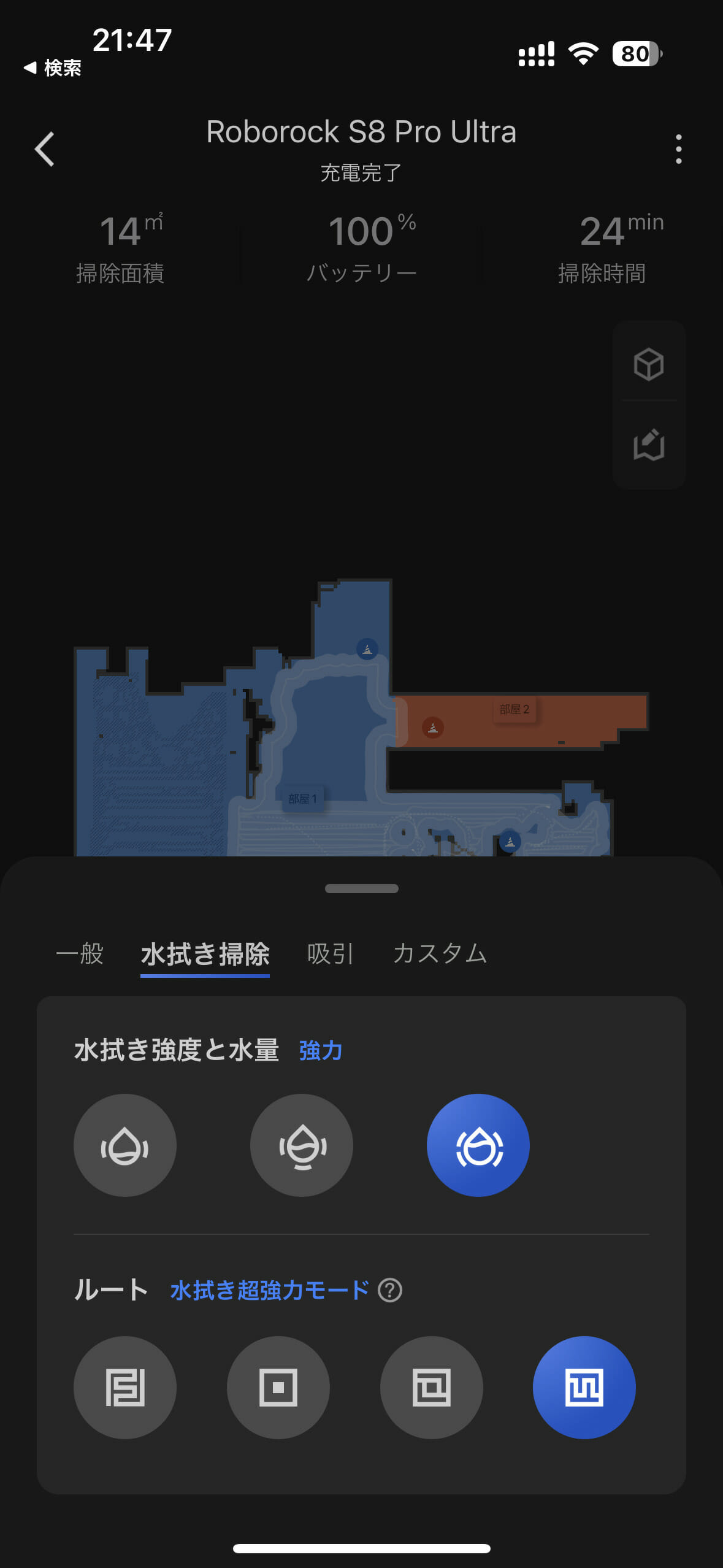Open the three-dot overflow menu
The width and height of the screenshot is (723, 1568).
[x=678, y=149]
